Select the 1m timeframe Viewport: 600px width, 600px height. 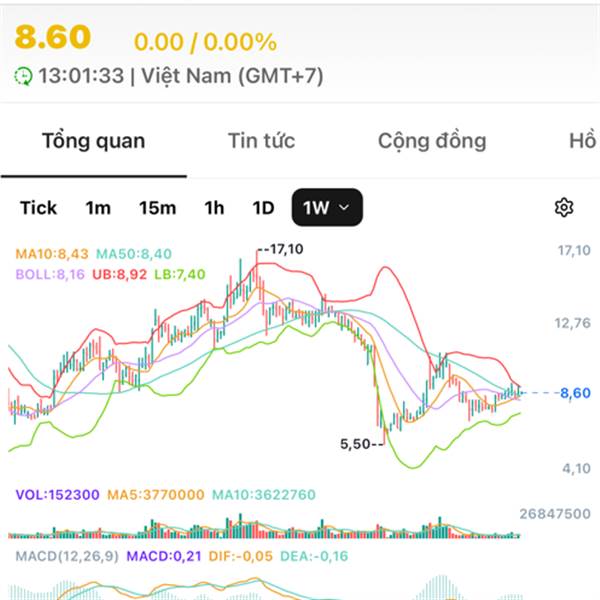98,208
